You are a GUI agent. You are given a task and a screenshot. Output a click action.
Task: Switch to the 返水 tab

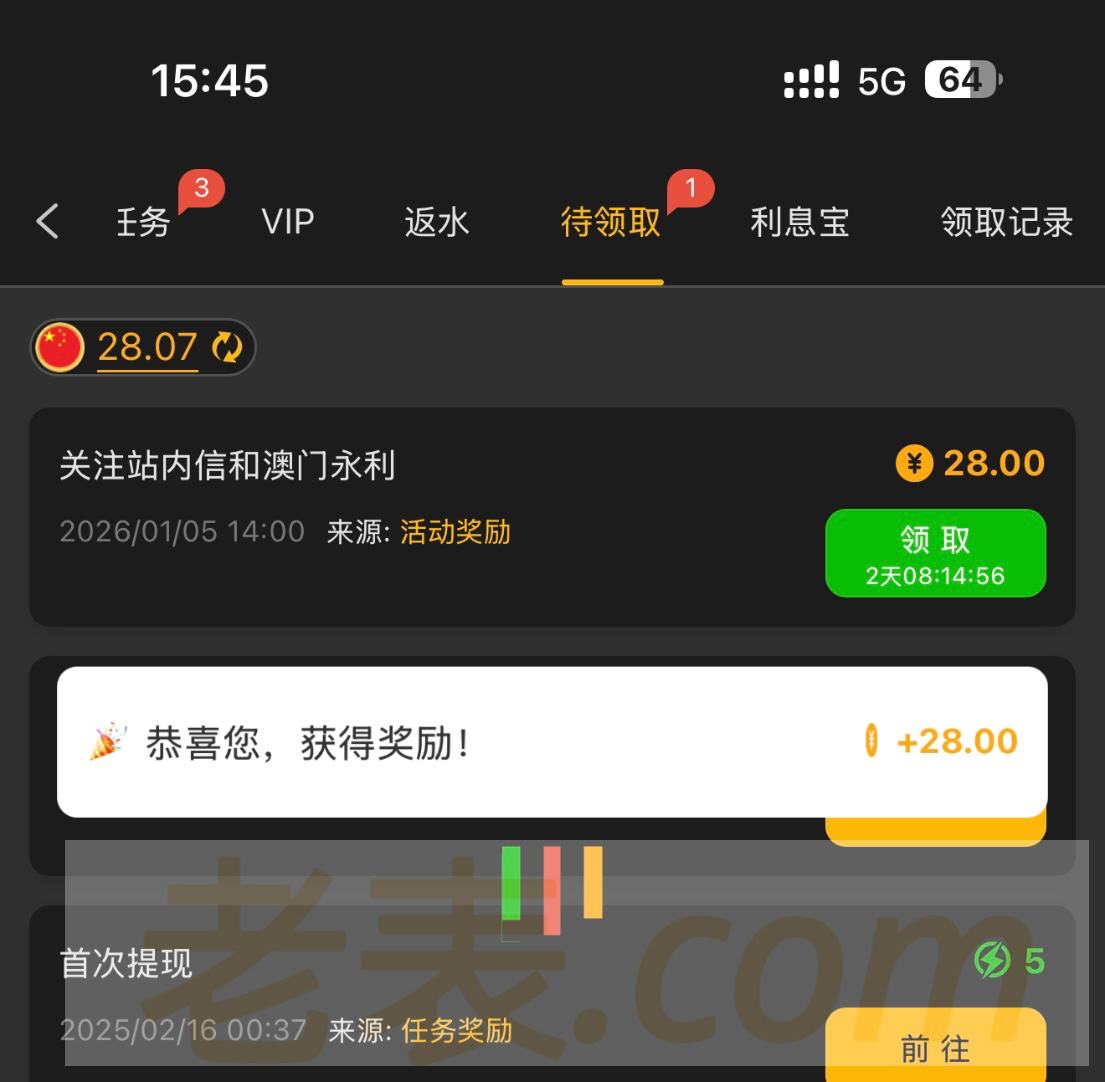437,221
